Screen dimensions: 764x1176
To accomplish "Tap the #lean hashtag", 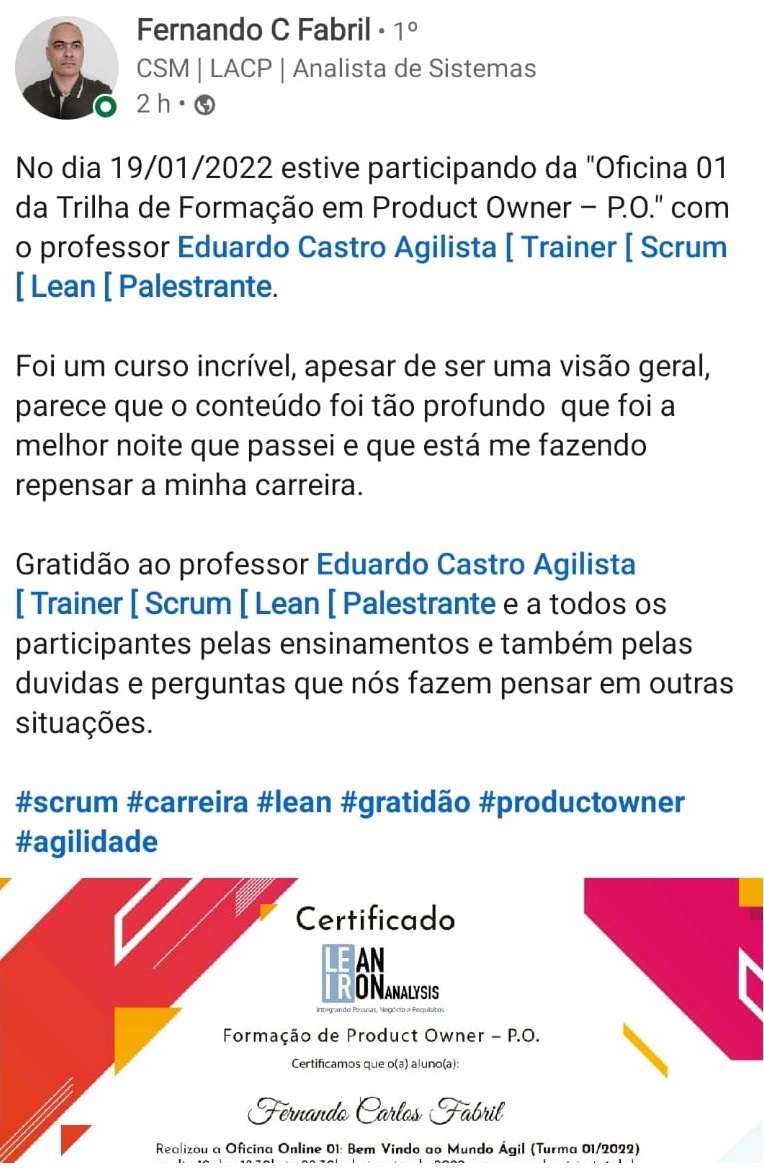I will coord(295,802).
